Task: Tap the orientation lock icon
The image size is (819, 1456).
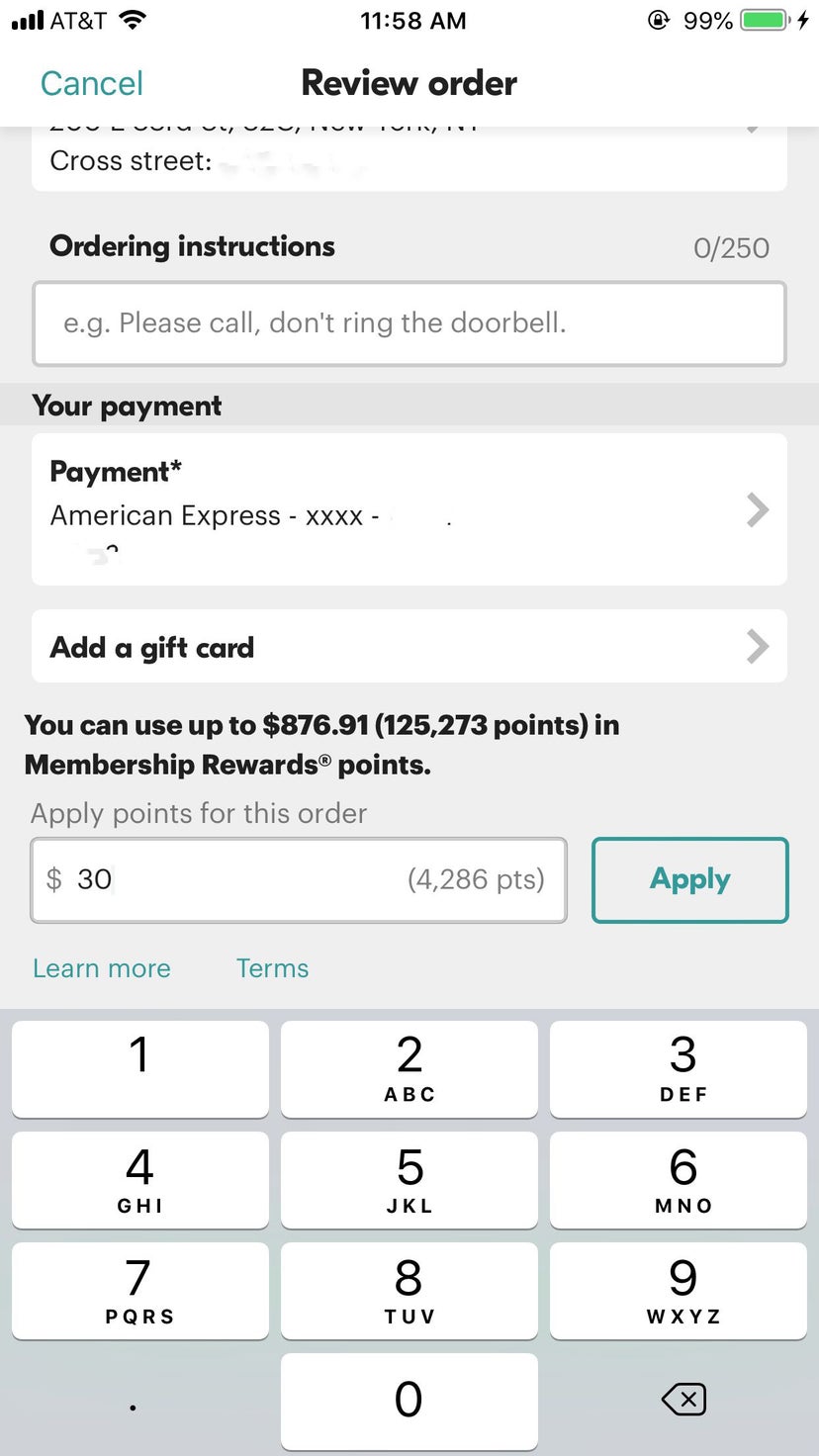Action: (659, 20)
